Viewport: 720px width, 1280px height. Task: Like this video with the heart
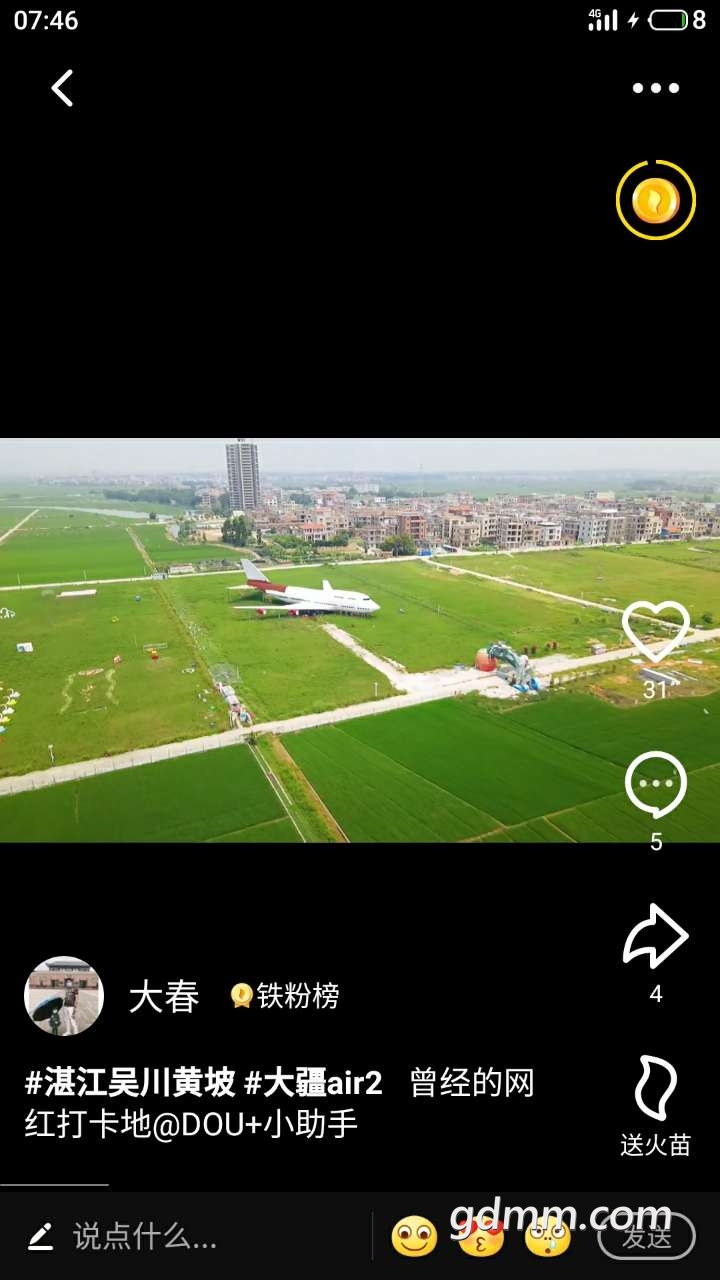click(x=656, y=633)
